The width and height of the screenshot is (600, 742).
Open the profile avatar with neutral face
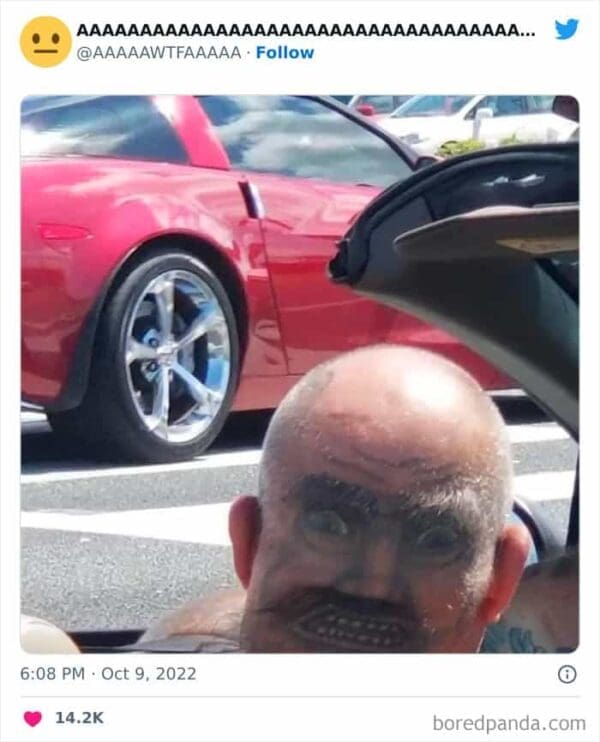point(46,42)
